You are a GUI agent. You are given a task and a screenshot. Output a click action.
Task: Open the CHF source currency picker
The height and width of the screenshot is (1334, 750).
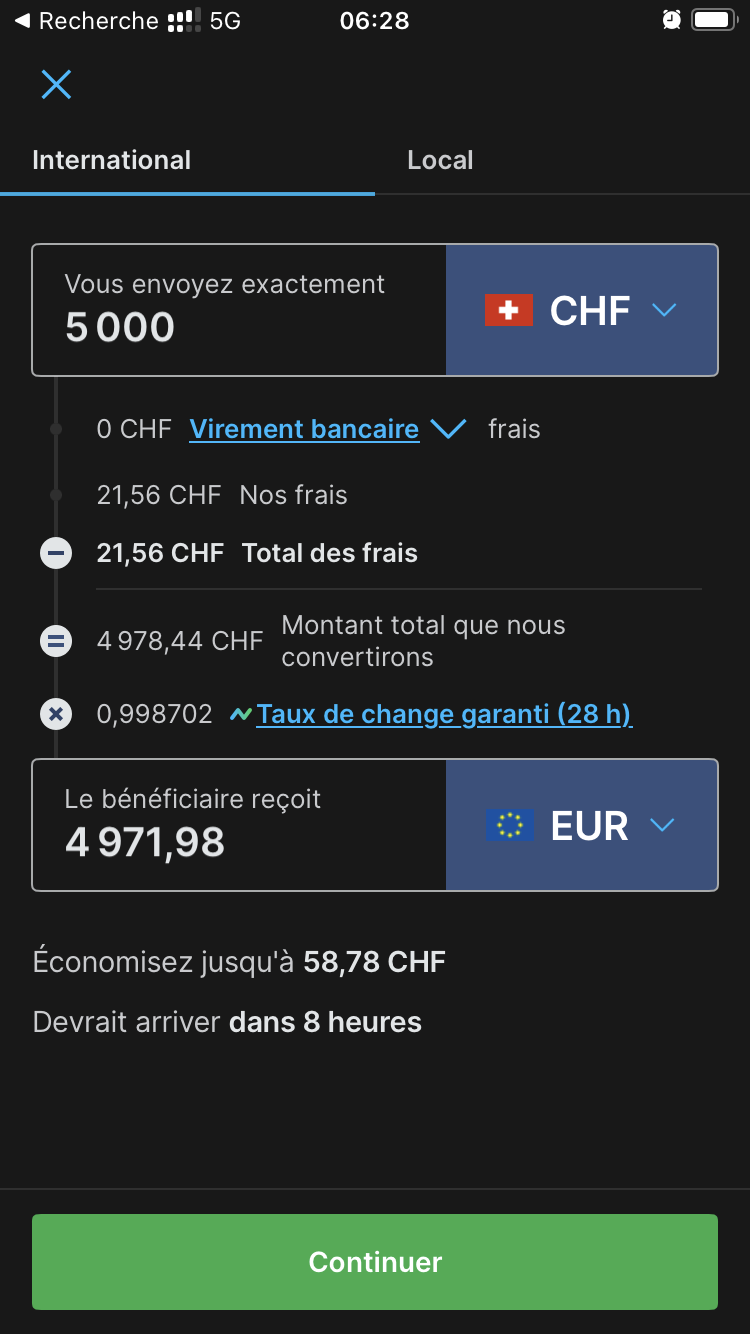[582, 310]
